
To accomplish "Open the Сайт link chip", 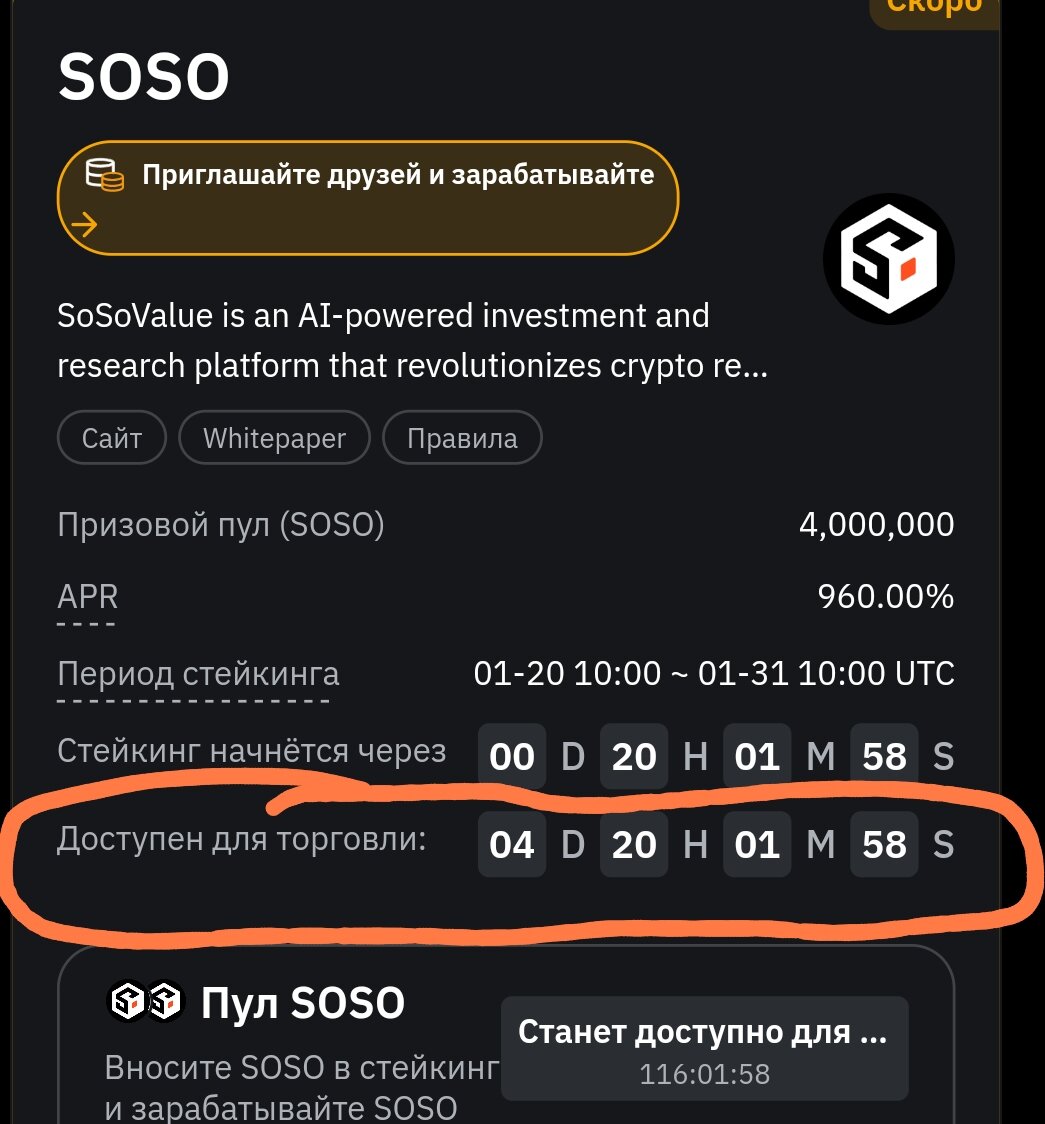I will [112, 438].
